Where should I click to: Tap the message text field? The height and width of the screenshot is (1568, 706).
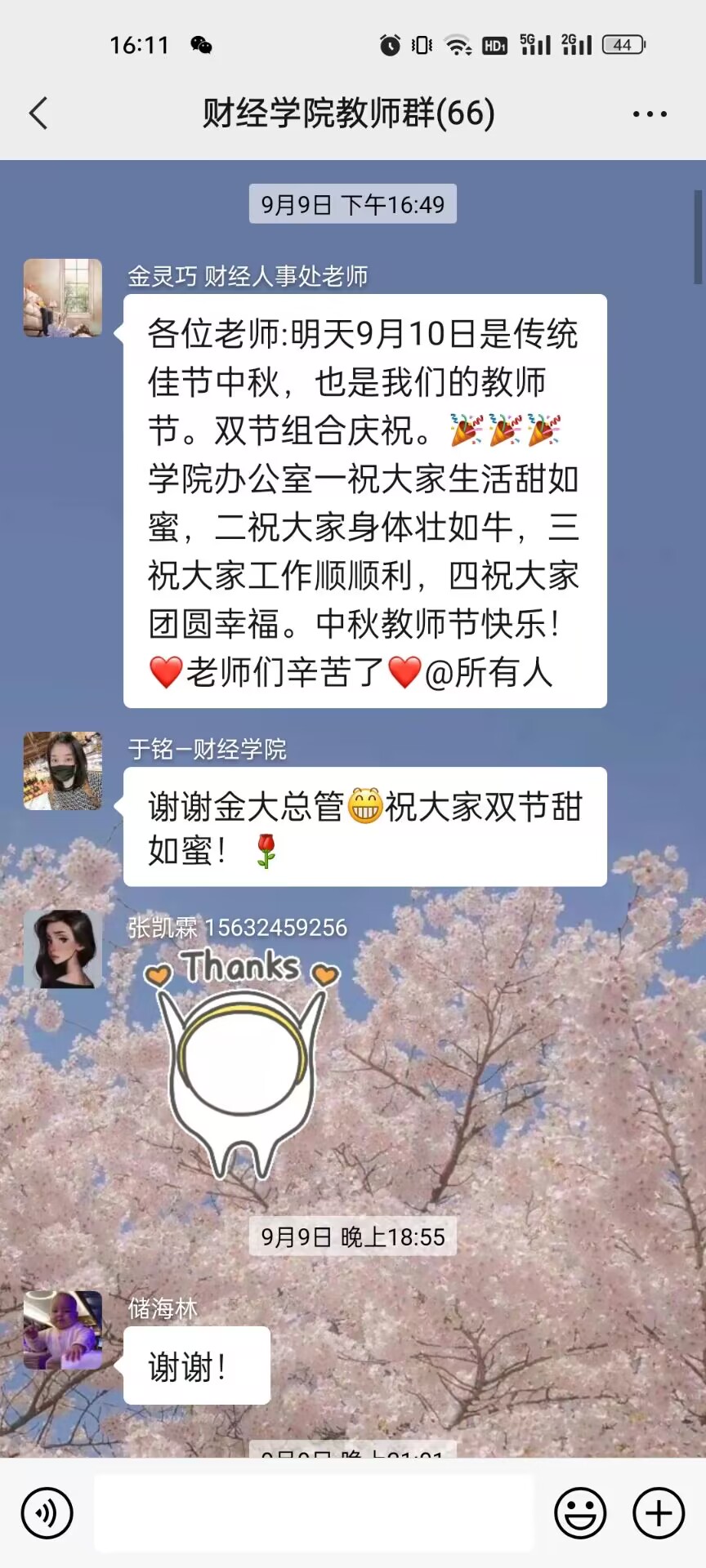pyautogui.click(x=314, y=1512)
